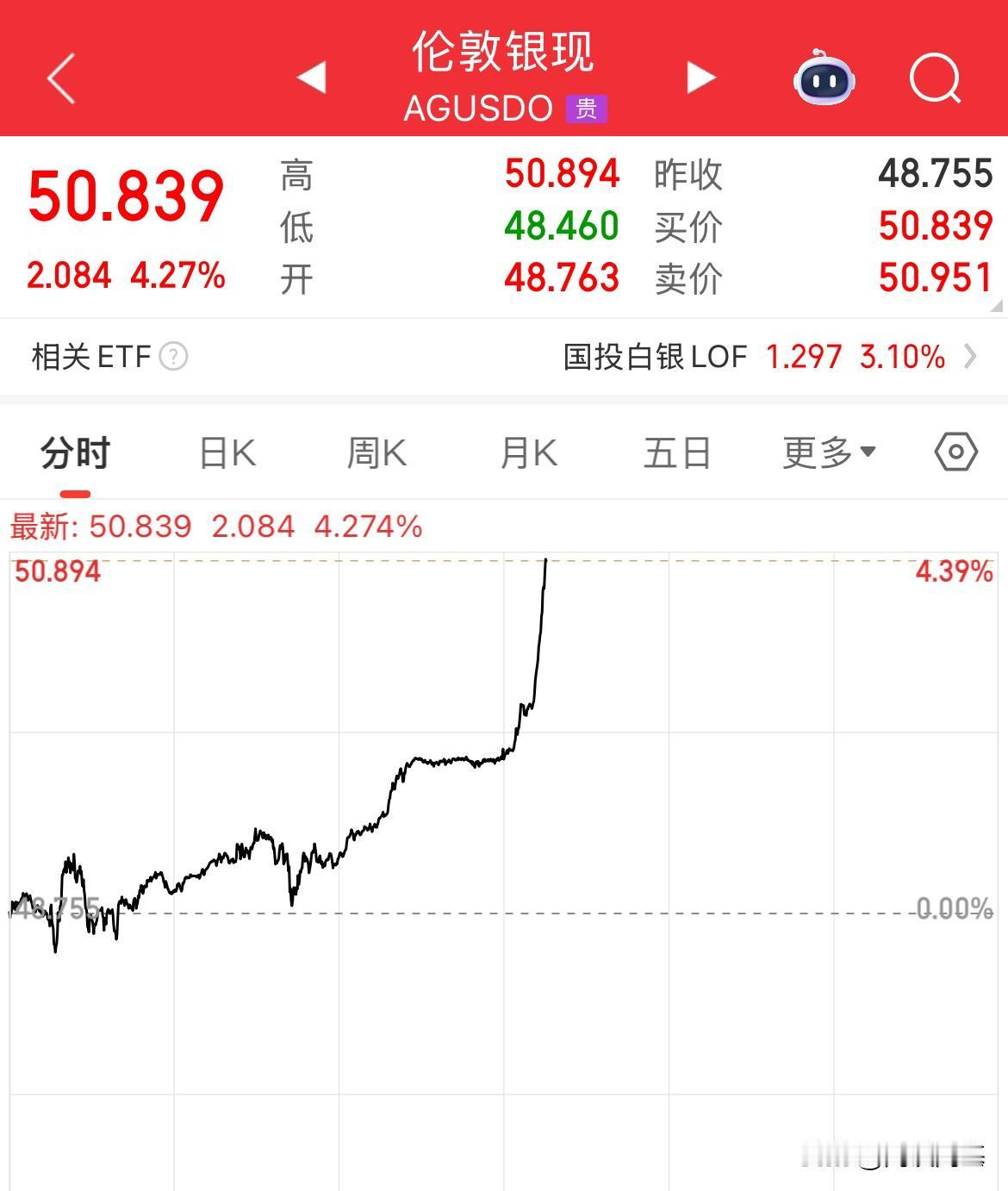Open the robot AI assistant

(824, 78)
